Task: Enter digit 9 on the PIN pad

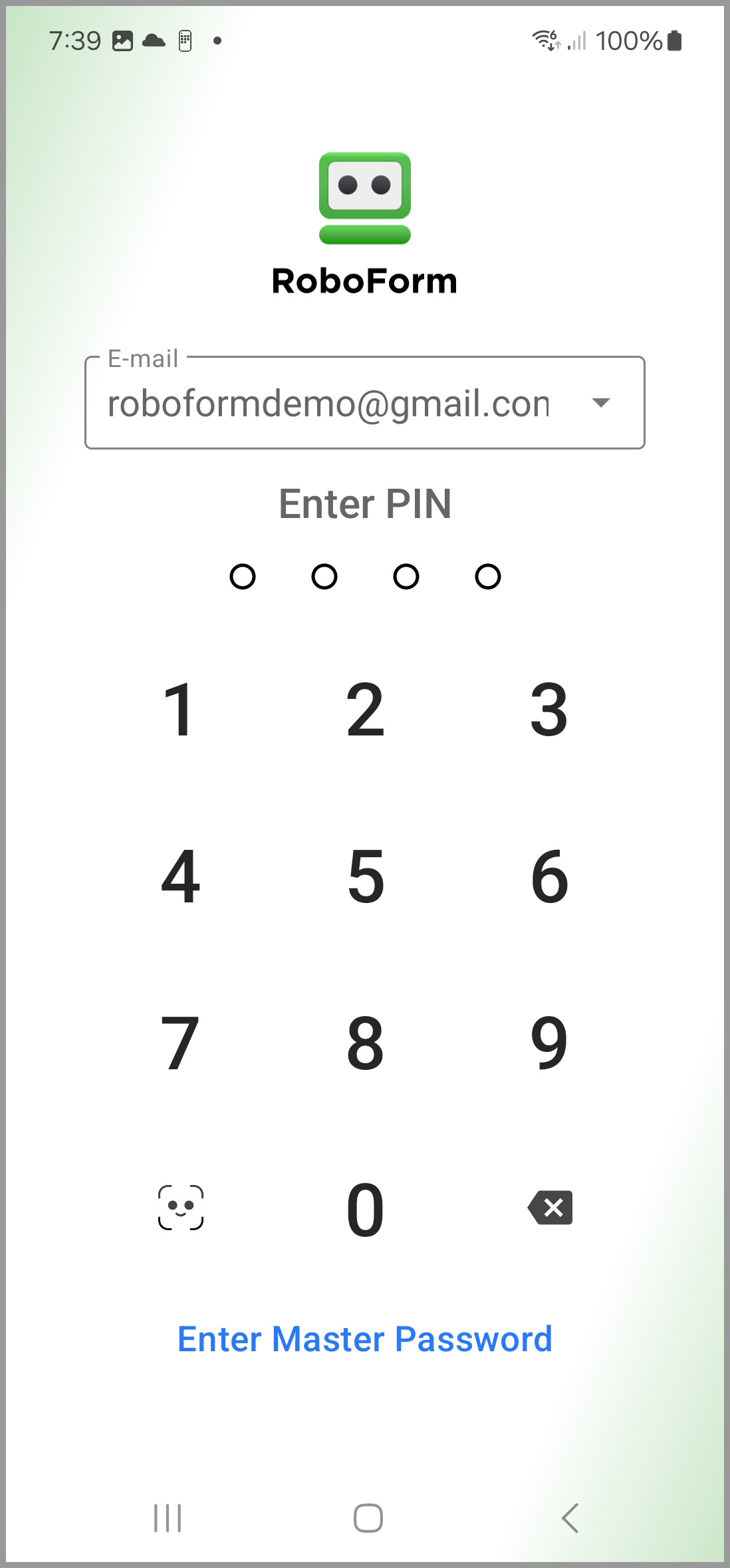Action: click(549, 1043)
